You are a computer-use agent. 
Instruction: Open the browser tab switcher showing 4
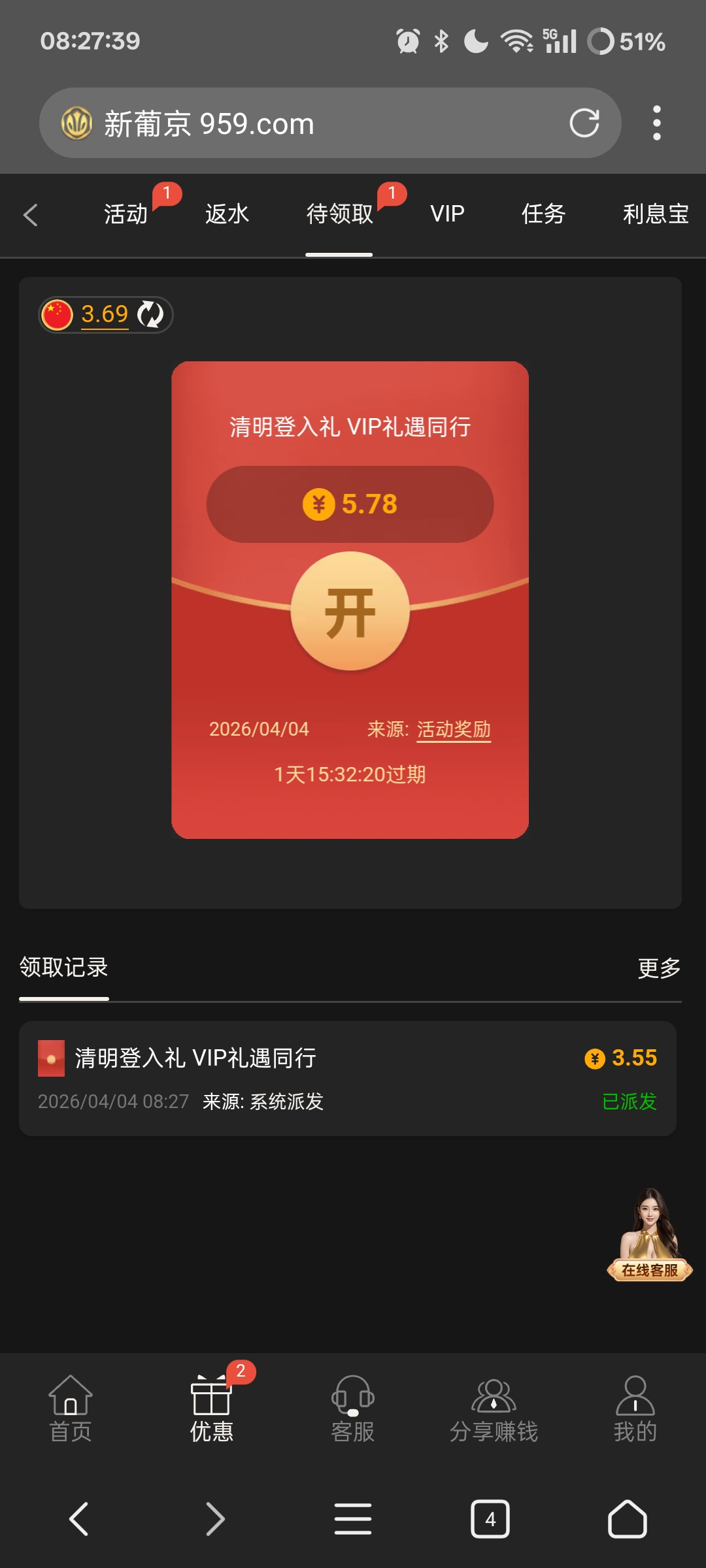(490, 1519)
